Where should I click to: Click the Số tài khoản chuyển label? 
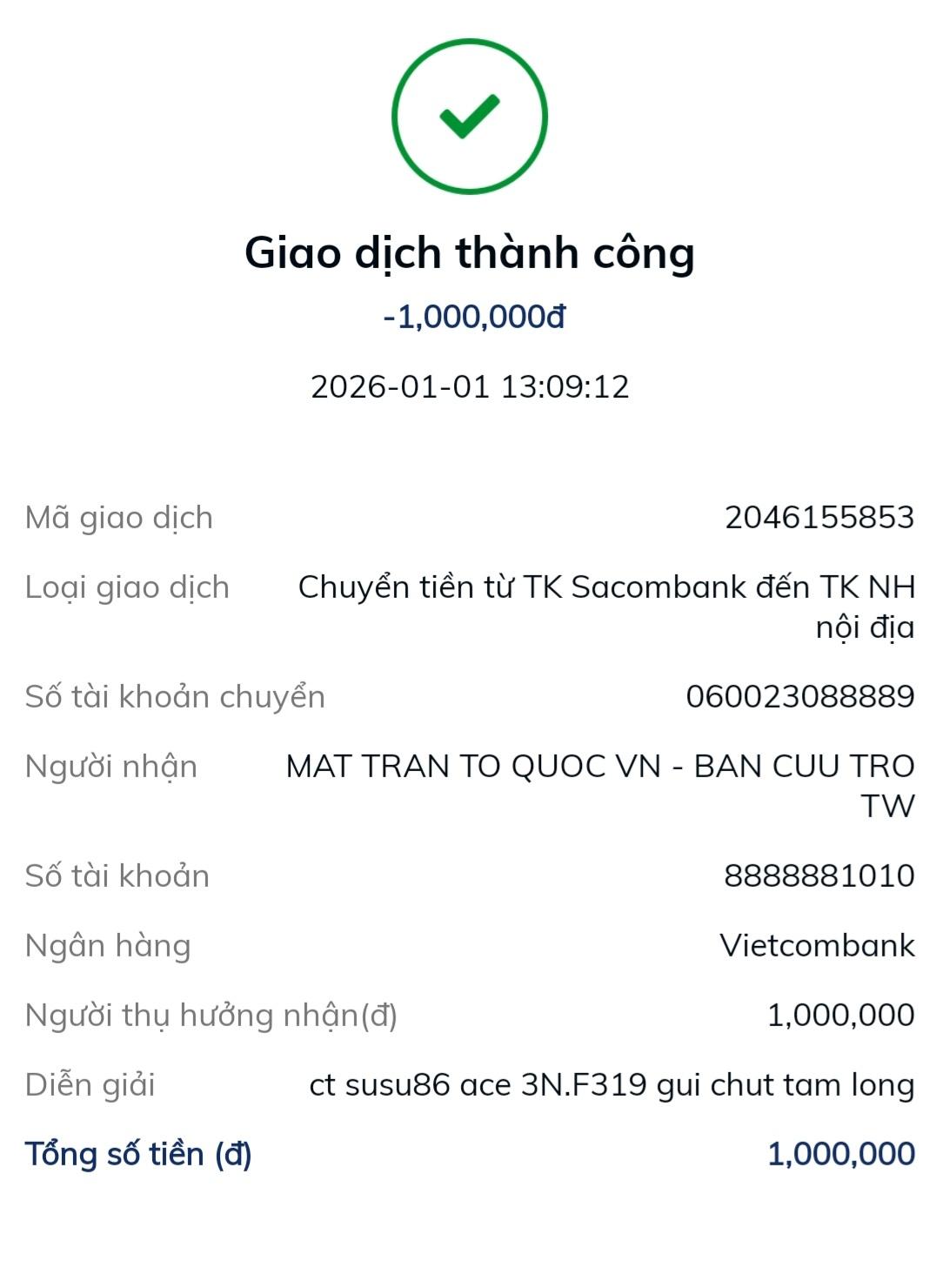[x=176, y=696]
